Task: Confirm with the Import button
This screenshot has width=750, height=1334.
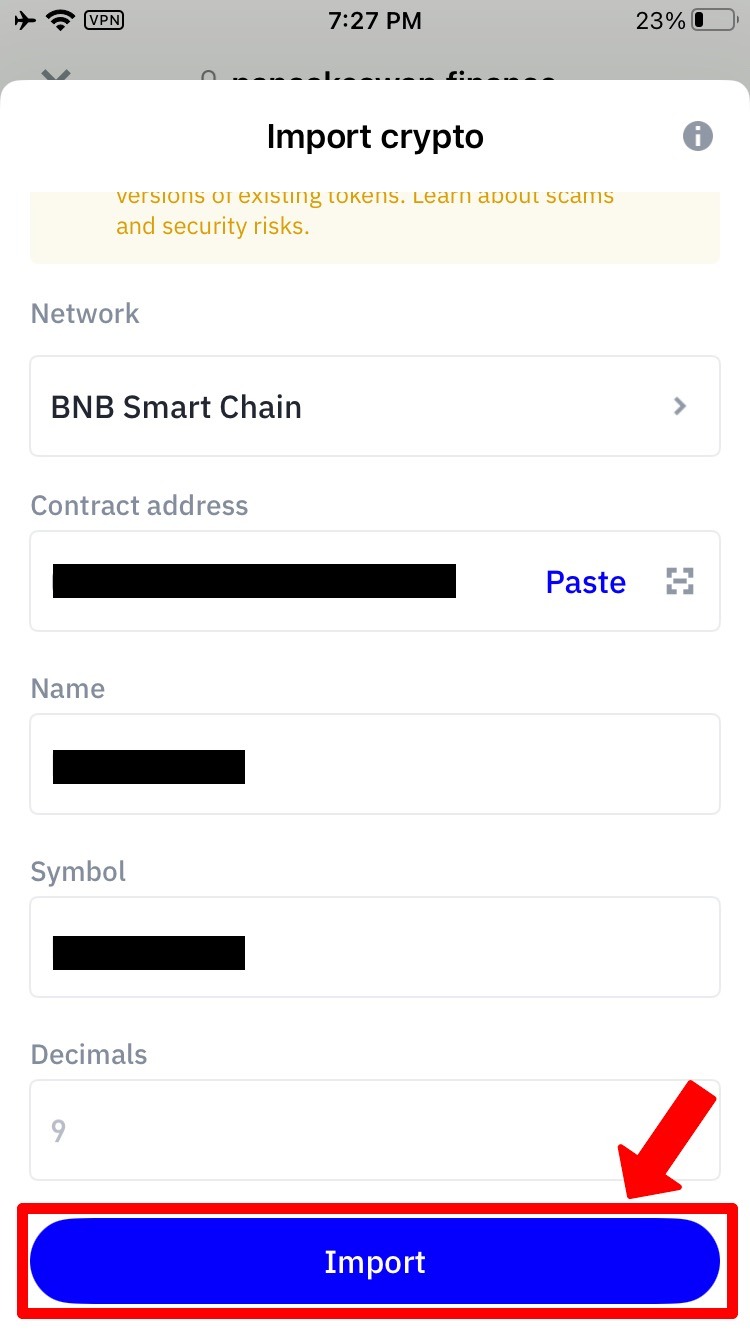Action: [x=375, y=1262]
